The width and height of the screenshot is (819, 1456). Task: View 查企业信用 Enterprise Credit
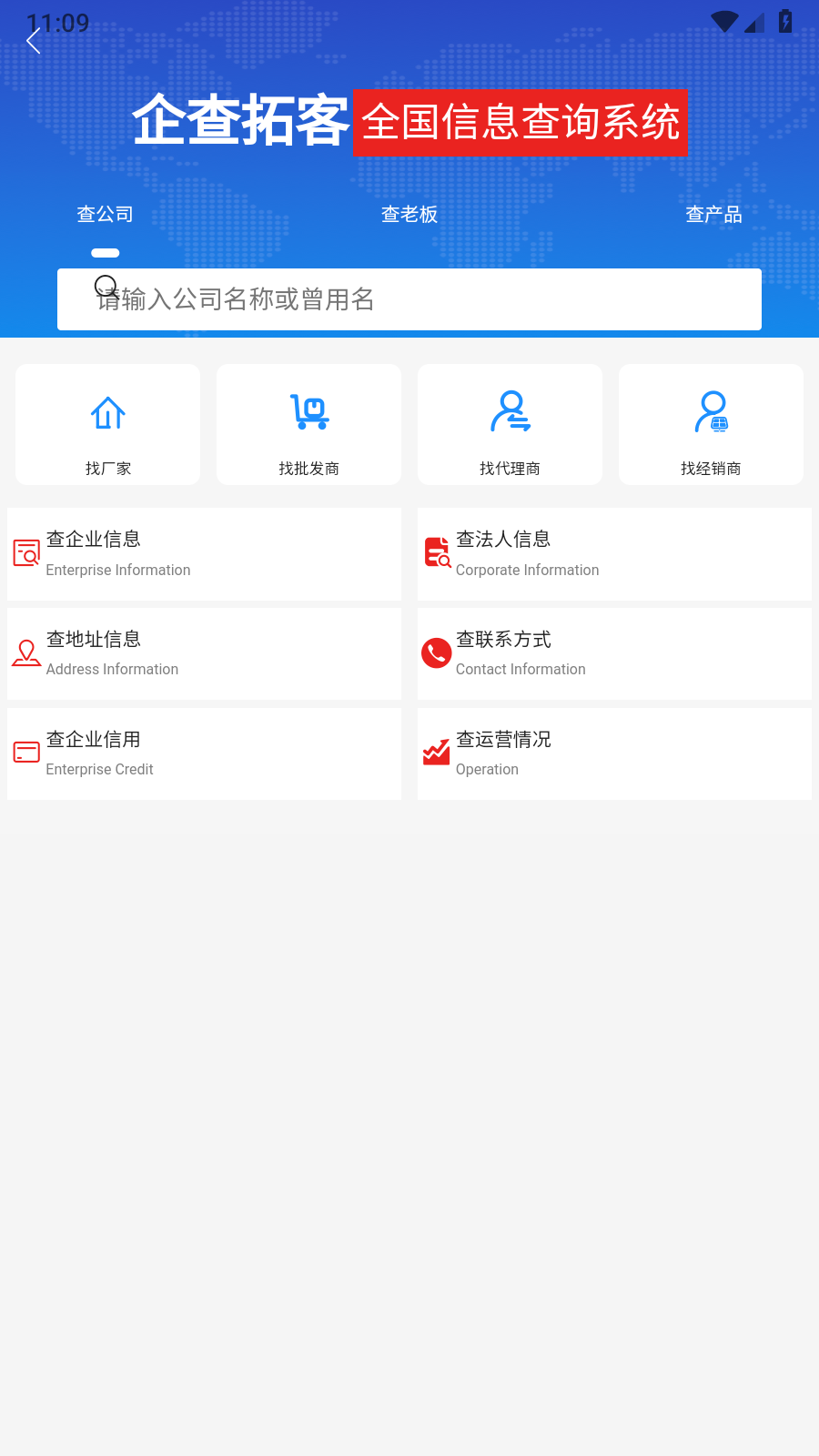click(x=204, y=754)
